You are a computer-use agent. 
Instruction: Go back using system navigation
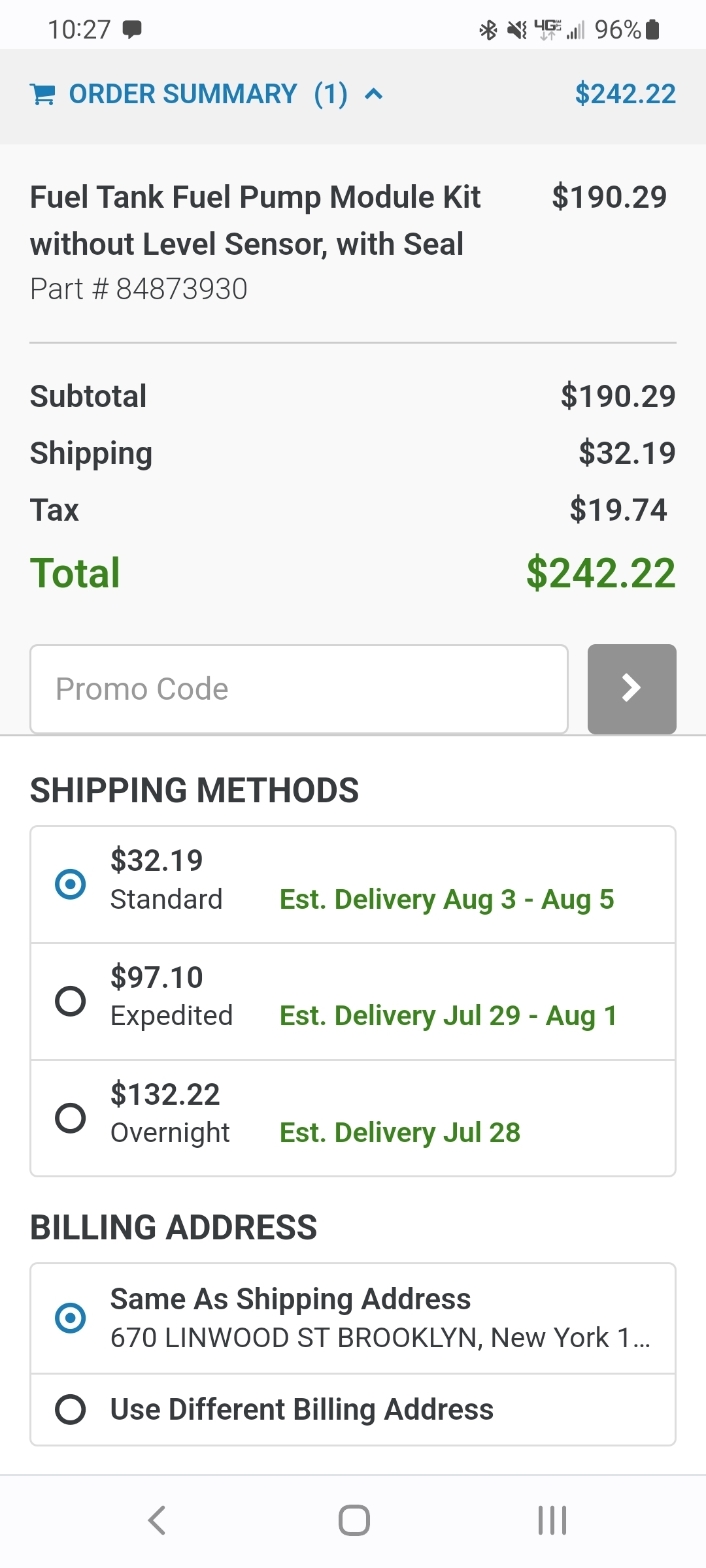point(157,1520)
